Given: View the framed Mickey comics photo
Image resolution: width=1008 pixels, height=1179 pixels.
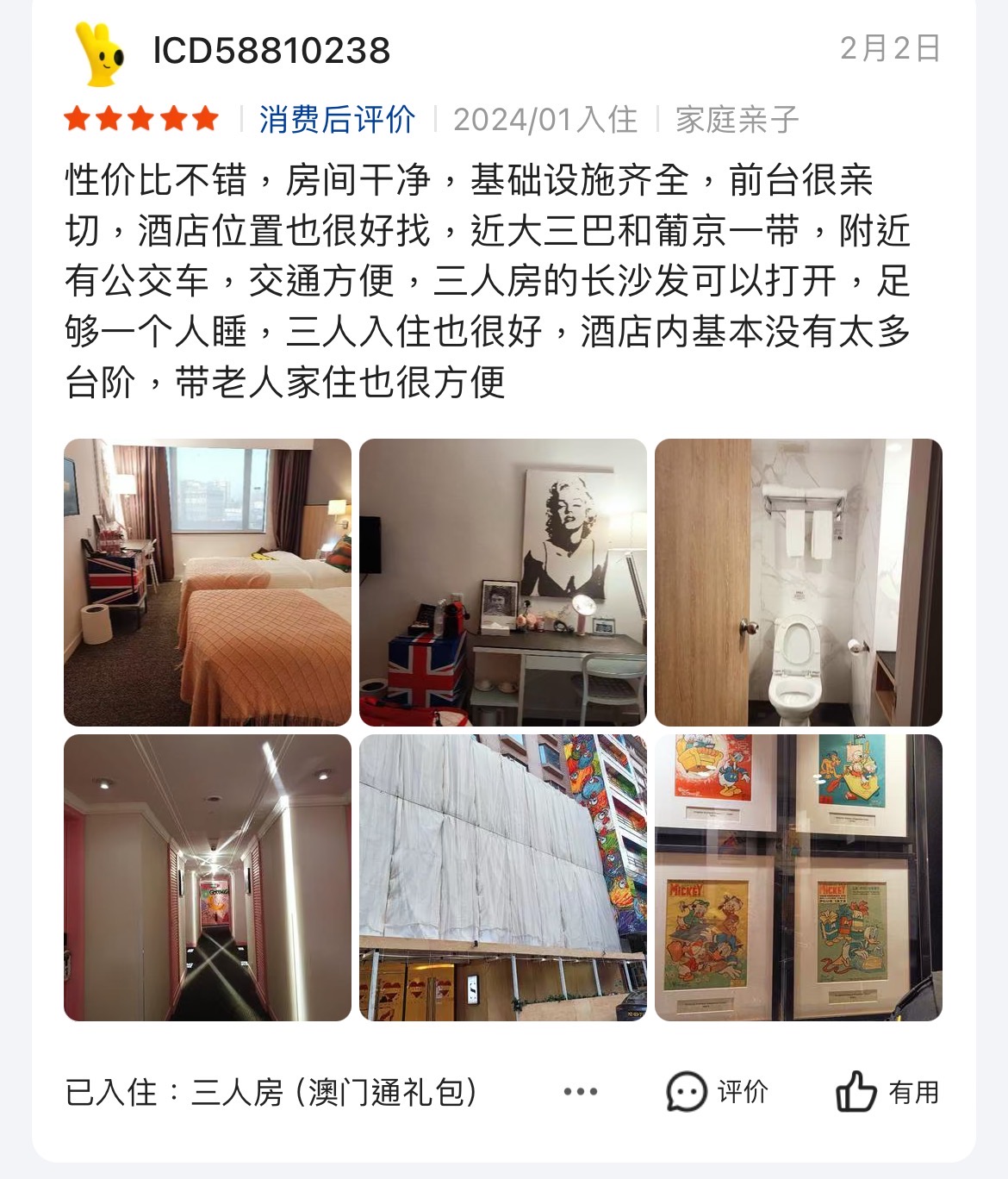Looking at the screenshot, I should click(x=798, y=877).
